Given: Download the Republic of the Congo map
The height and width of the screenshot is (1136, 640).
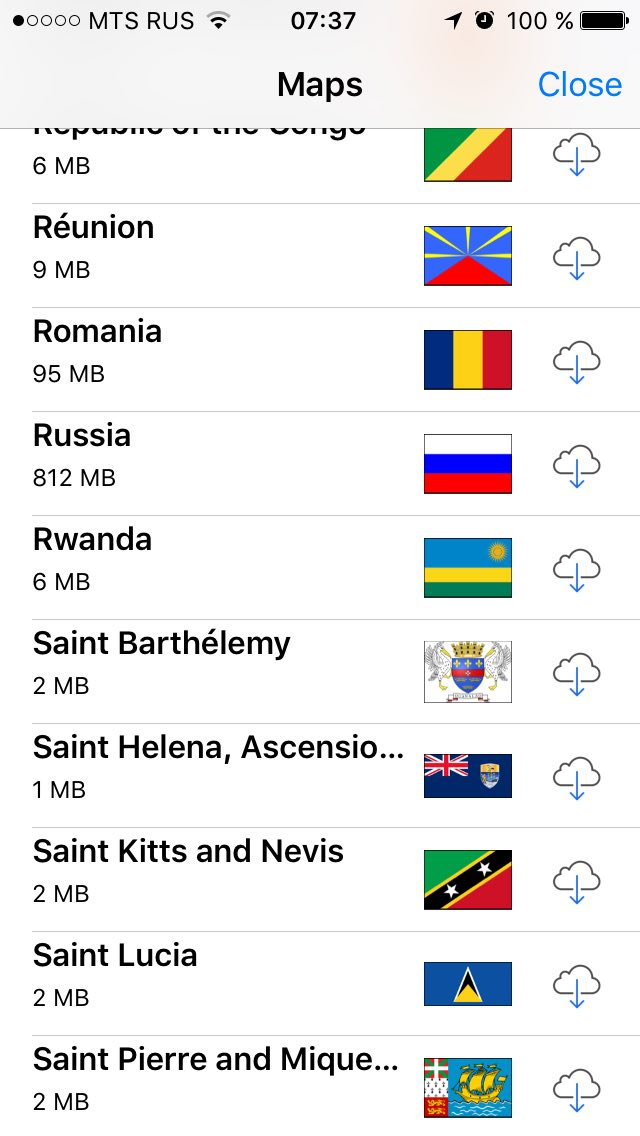Looking at the screenshot, I should tap(576, 155).
